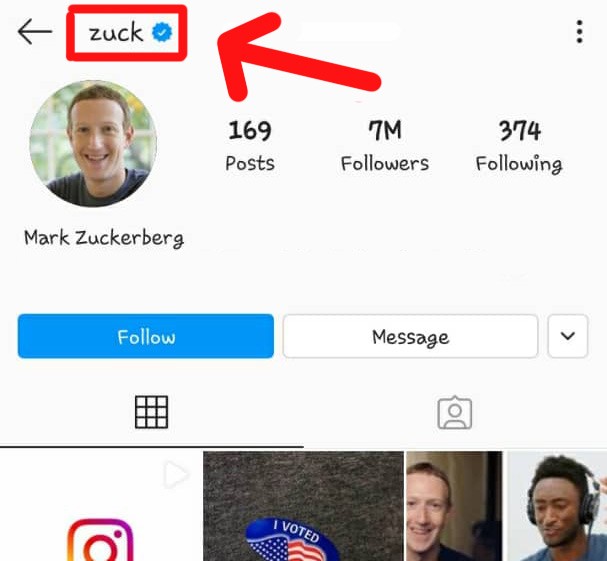Viewport: 607px width, 561px height.
Task: Switch to the grid posts tab
Action: [151, 411]
